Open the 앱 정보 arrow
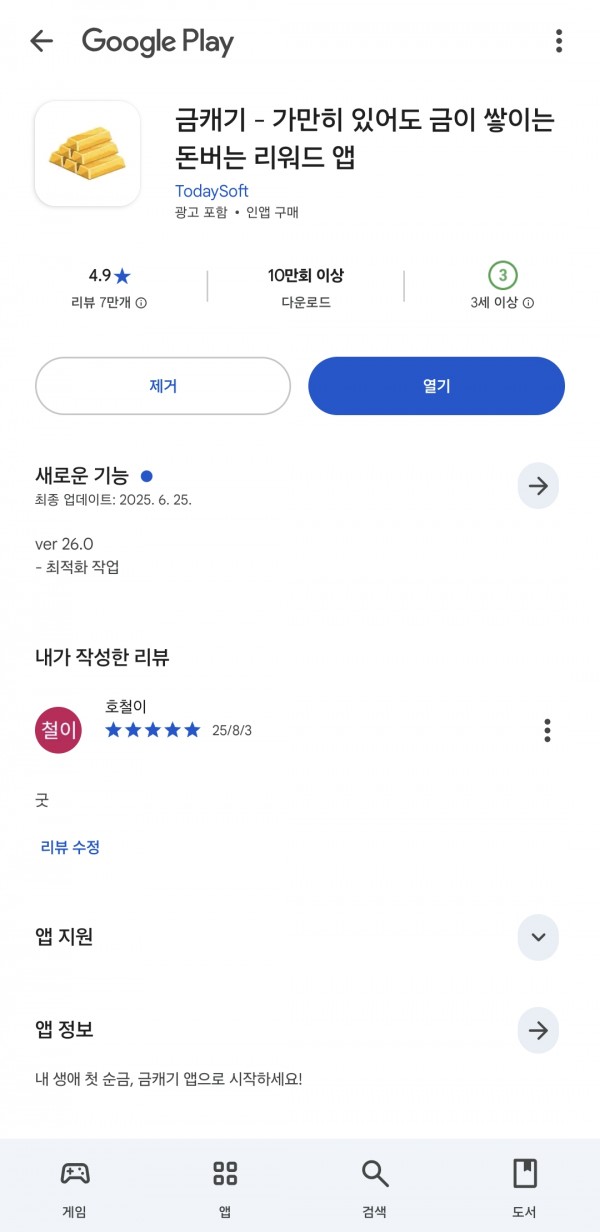This screenshot has width=600, height=1232. [x=538, y=1030]
